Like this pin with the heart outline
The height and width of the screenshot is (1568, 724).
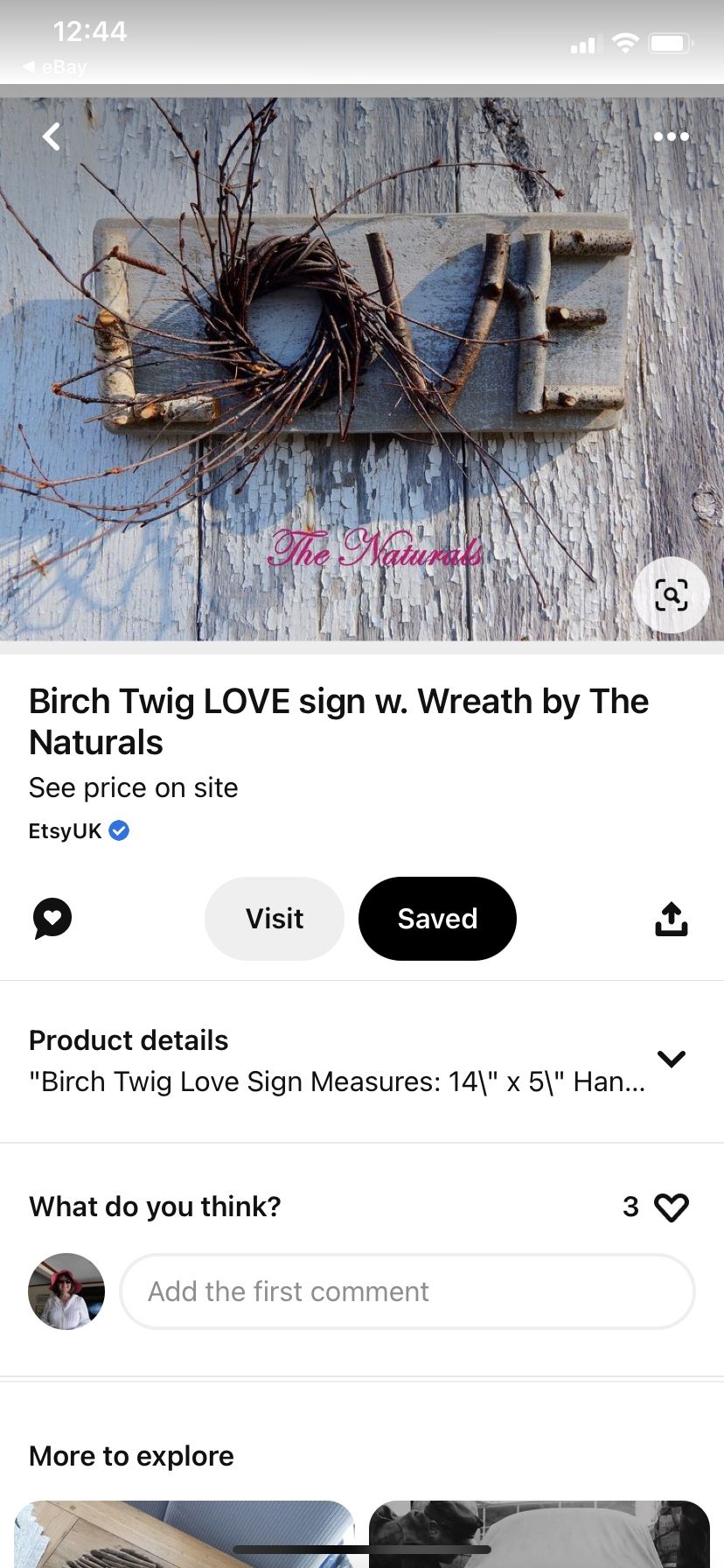(672, 1207)
